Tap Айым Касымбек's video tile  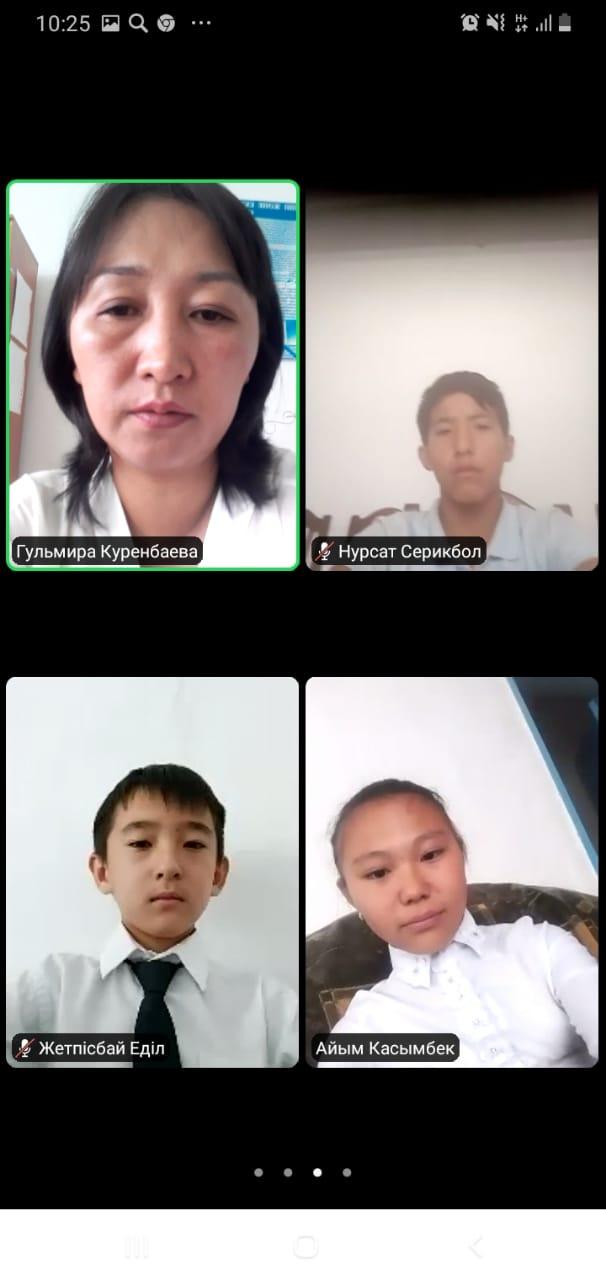click(x=452, y=872)
